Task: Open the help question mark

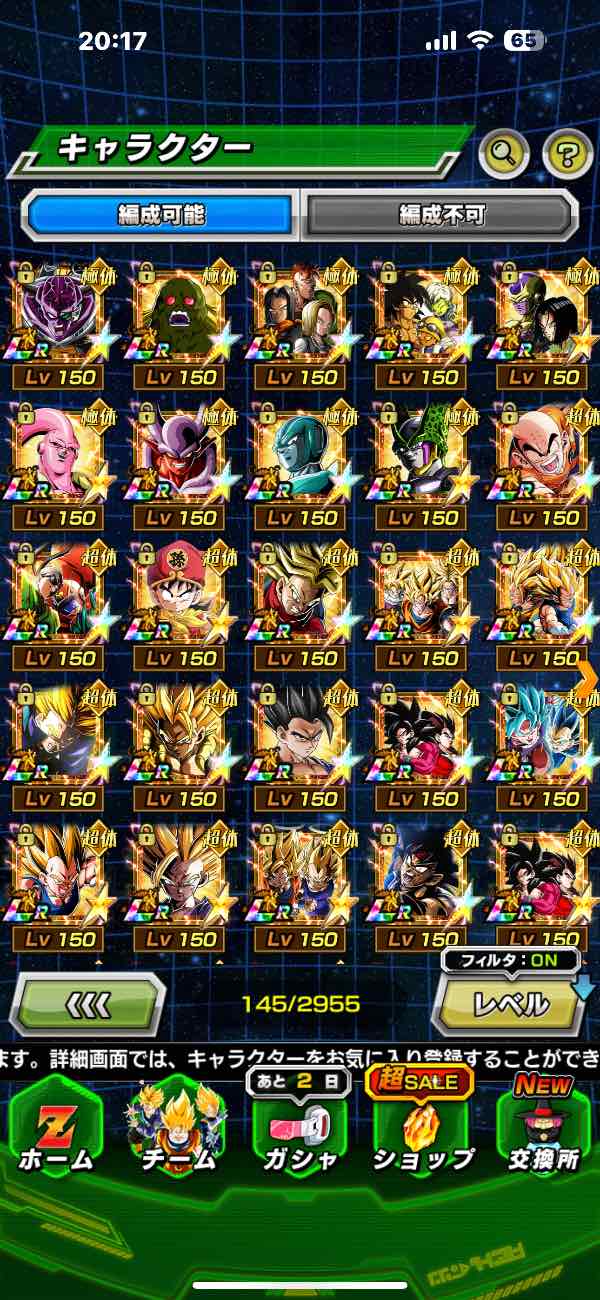Action: (x=567, y=153)
